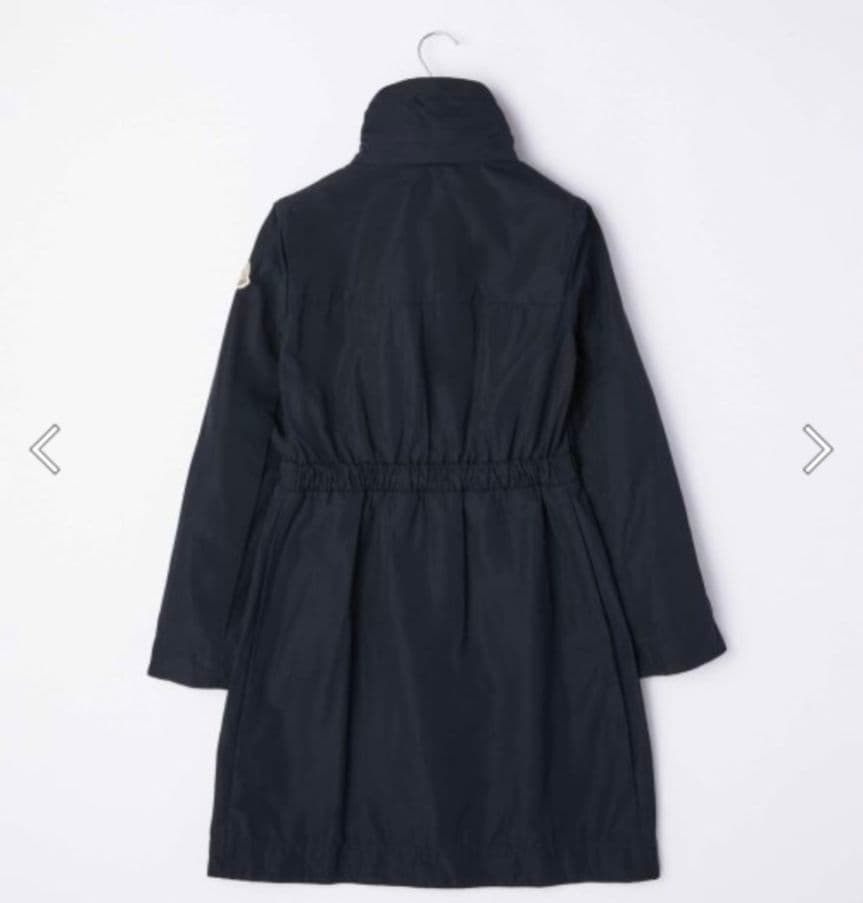863x903 pixels.
Task: Select the forward-facing chevron on the right
Action: (819, 448)
